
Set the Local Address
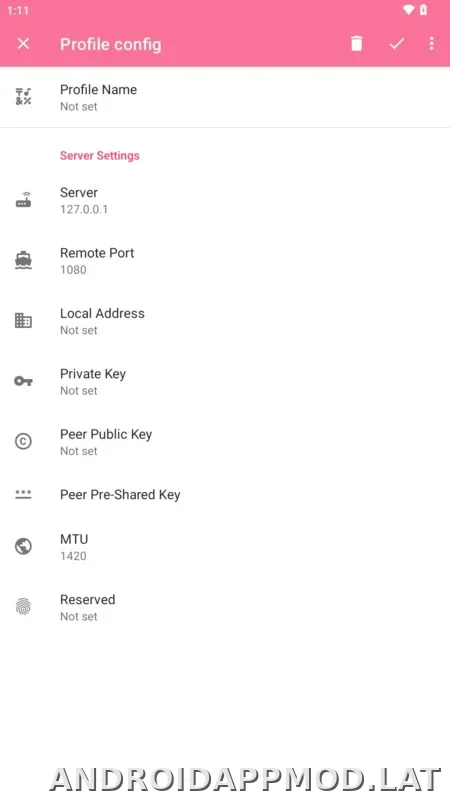point(225,321)
